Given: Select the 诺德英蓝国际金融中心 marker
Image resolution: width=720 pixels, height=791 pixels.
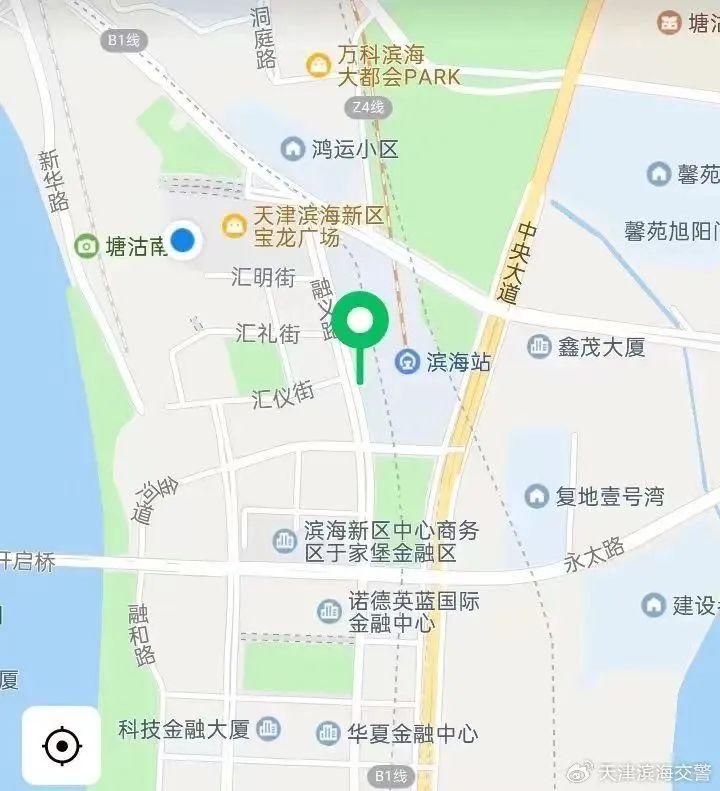Looking at the screenshot, I should (329, 611).
